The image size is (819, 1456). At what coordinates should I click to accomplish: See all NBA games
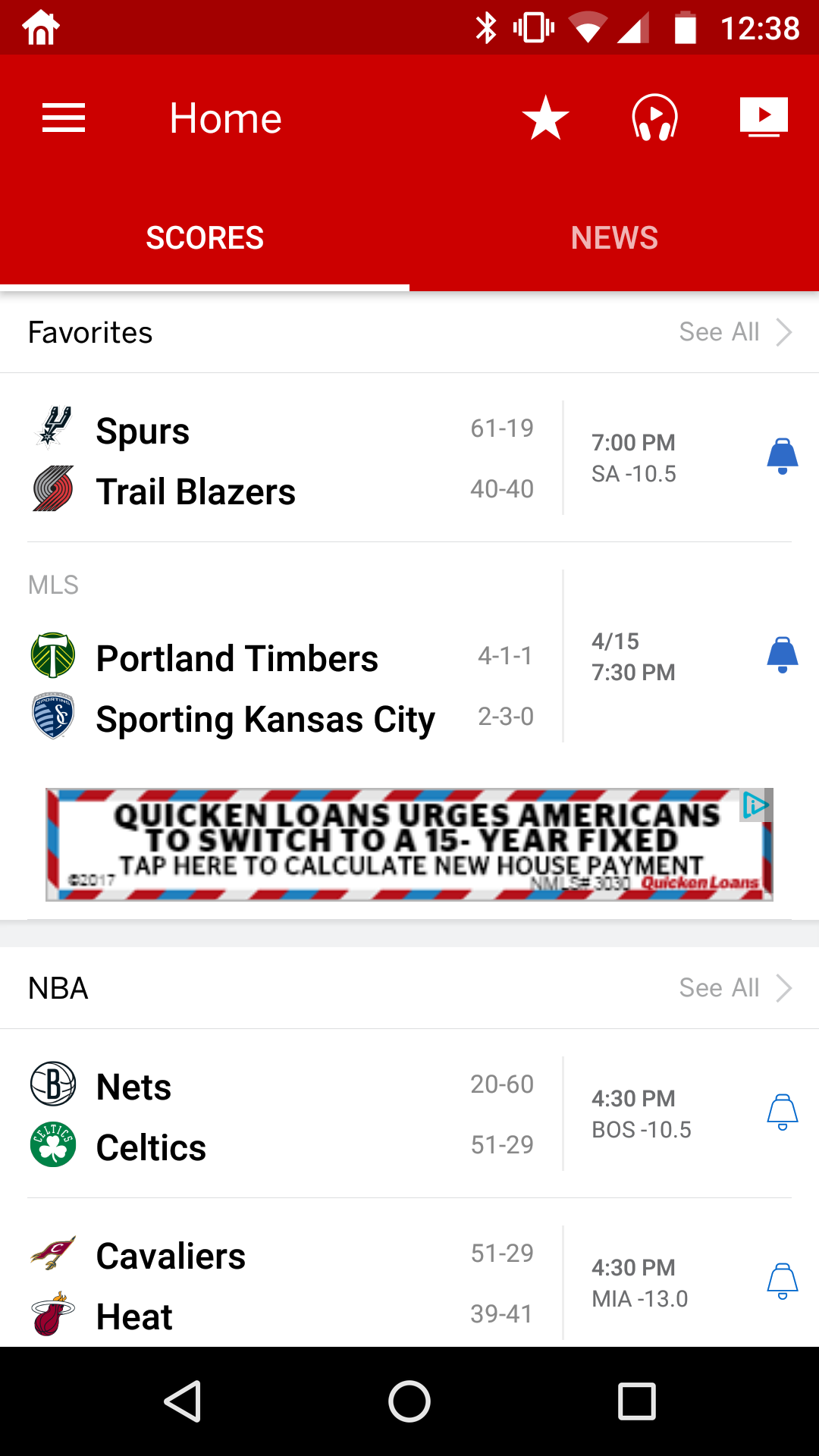pyautogui.click(x=734, y=988)
